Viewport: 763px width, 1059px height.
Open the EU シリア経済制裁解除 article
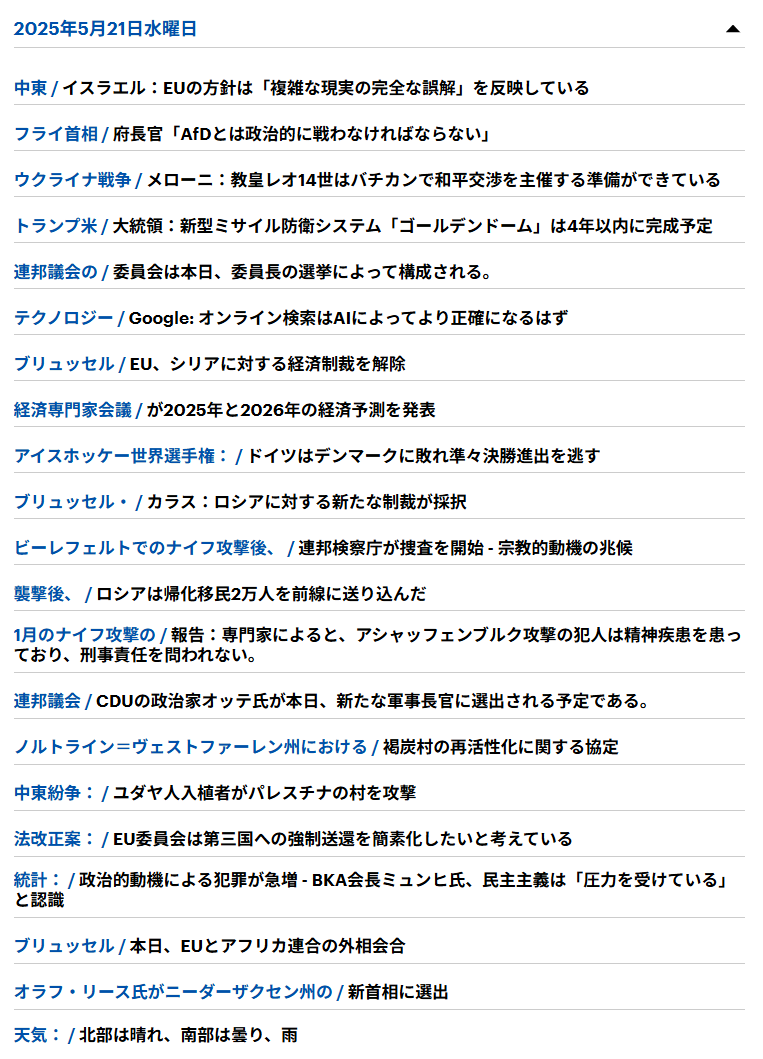tap(209, 363)
